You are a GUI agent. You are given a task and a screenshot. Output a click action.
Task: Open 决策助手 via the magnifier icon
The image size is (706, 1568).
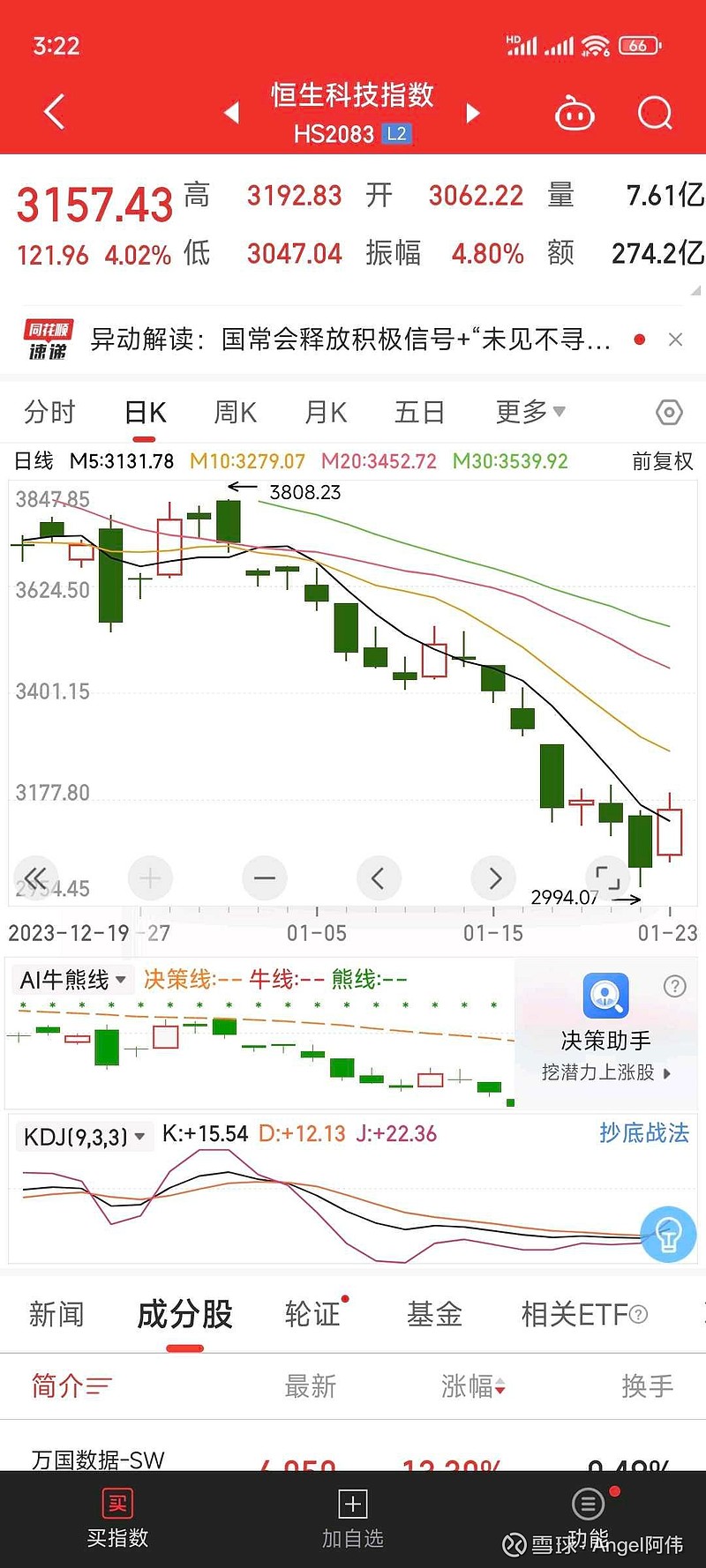[605, 995]
